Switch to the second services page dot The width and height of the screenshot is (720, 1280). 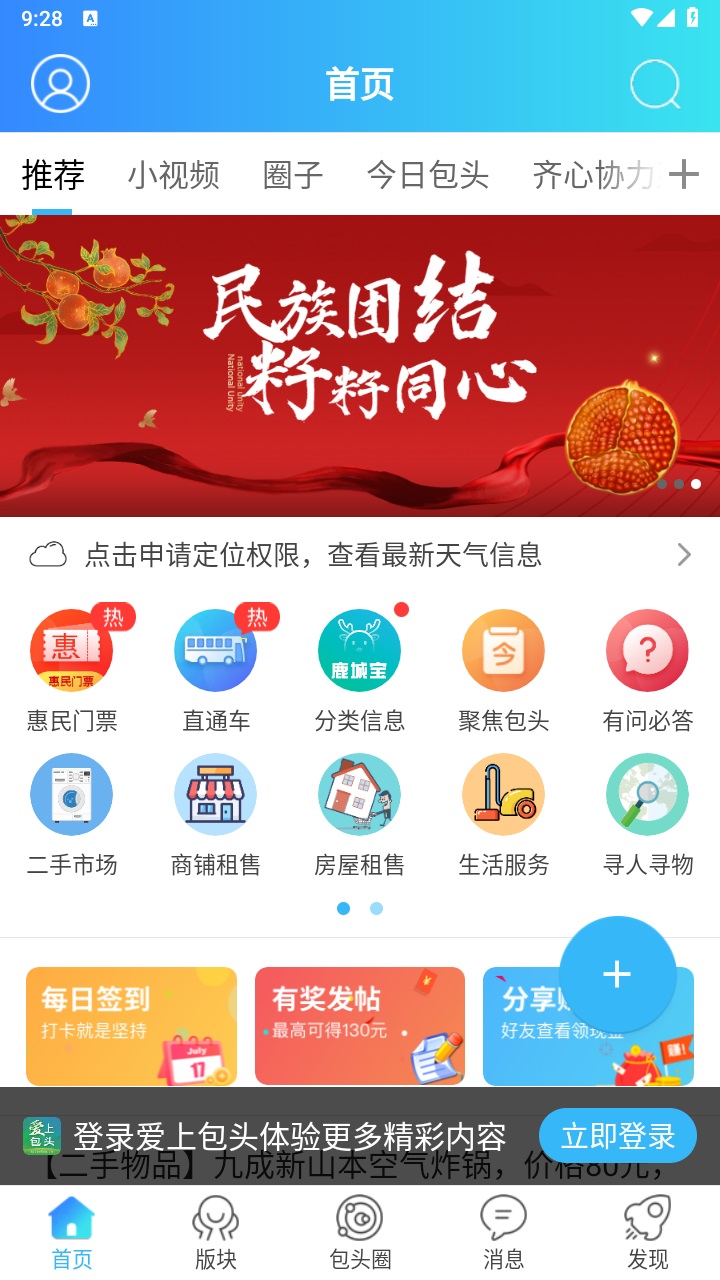375,908
